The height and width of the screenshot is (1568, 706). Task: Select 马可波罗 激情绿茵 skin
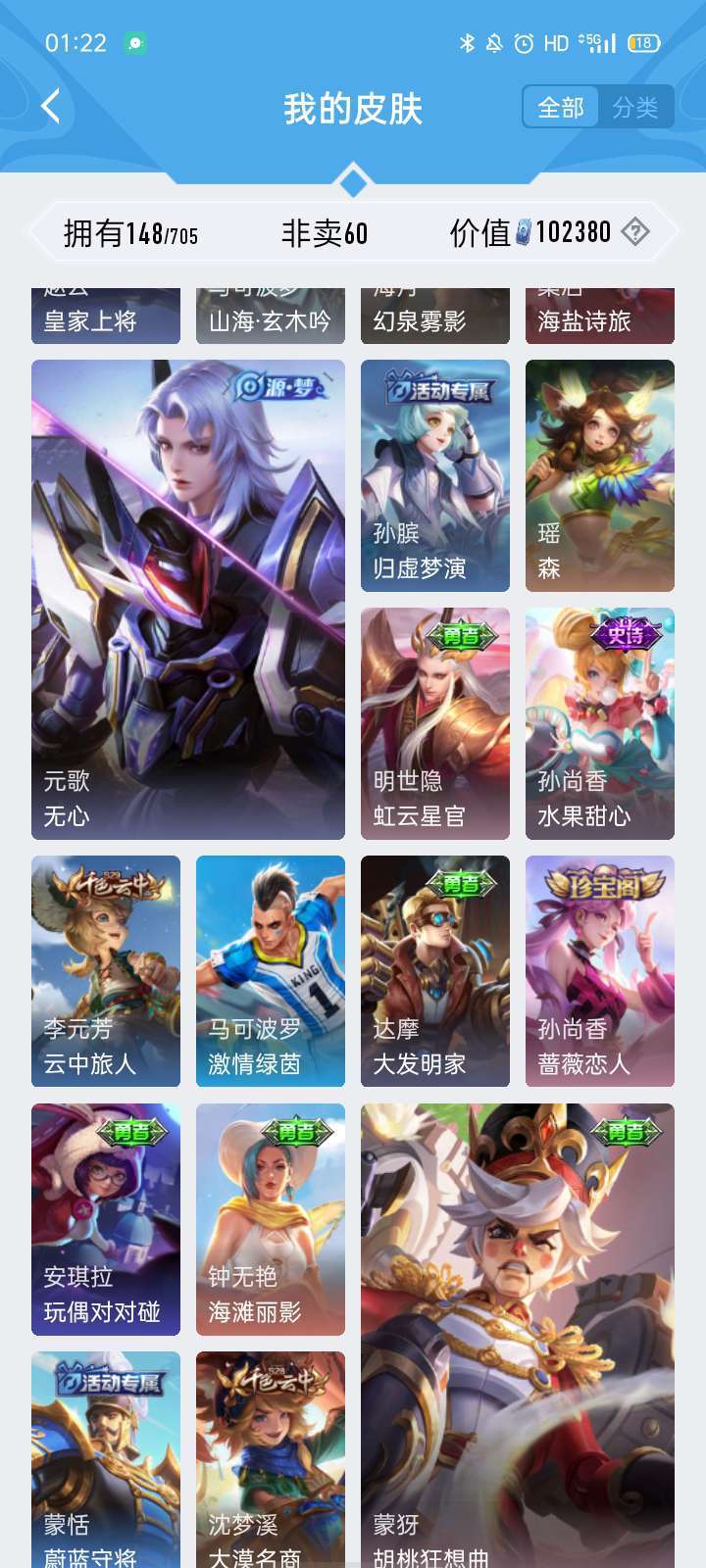coord(271,971)
